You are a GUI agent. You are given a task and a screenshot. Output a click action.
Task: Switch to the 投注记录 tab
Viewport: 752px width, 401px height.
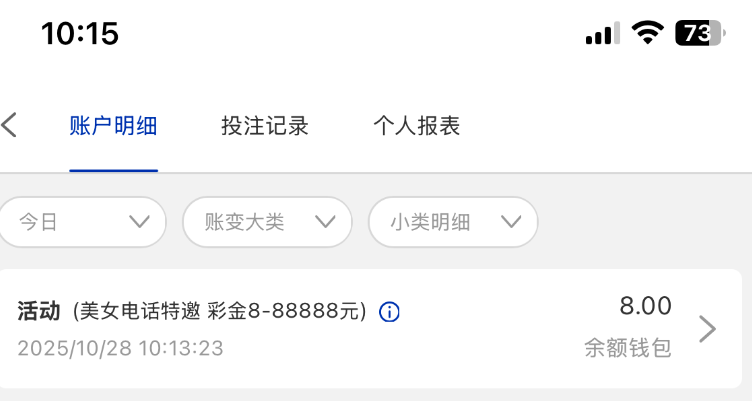pos(265,126)
